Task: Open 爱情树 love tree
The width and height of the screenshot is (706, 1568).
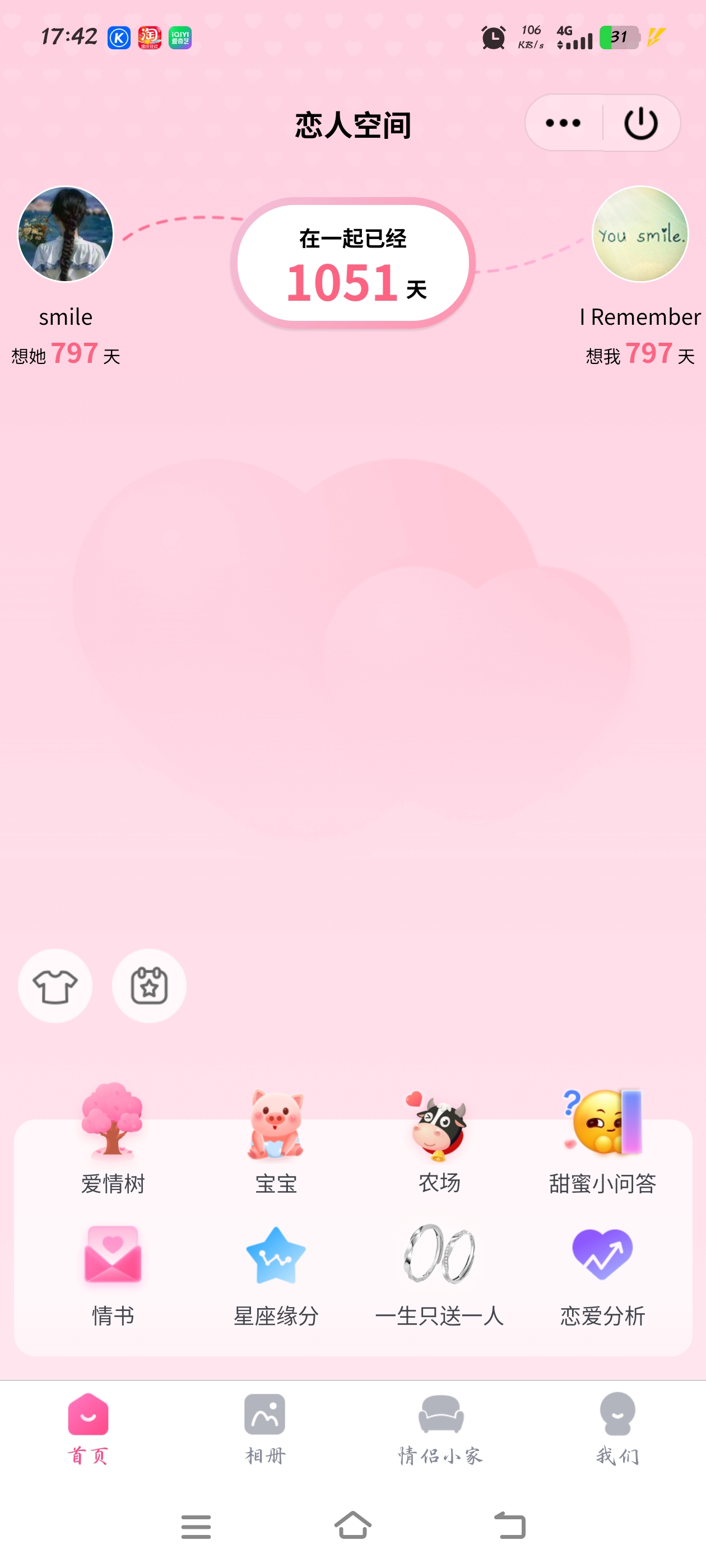Action: pos(113,1138)
